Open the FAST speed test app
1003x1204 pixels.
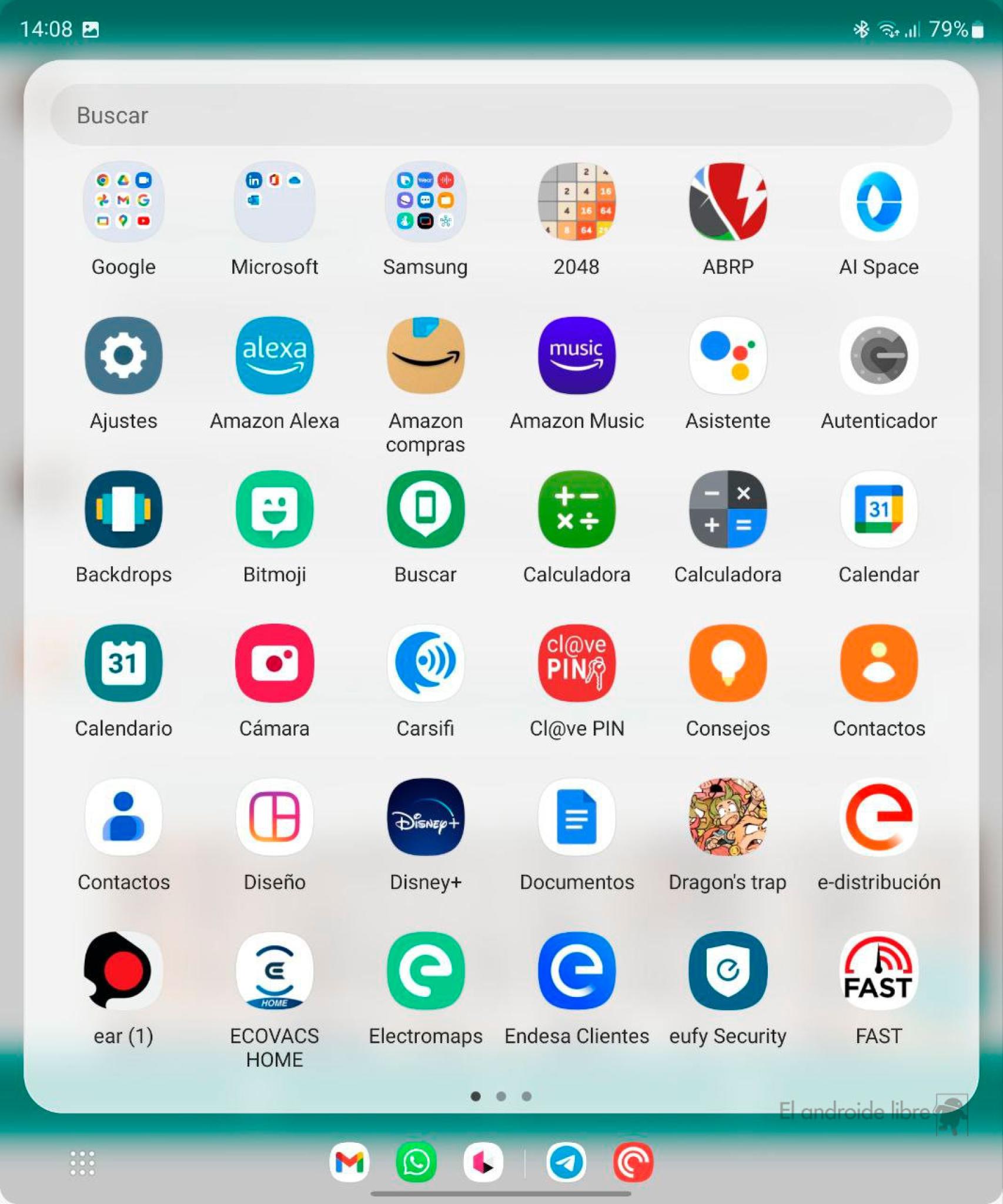click(x=878, y=970)
